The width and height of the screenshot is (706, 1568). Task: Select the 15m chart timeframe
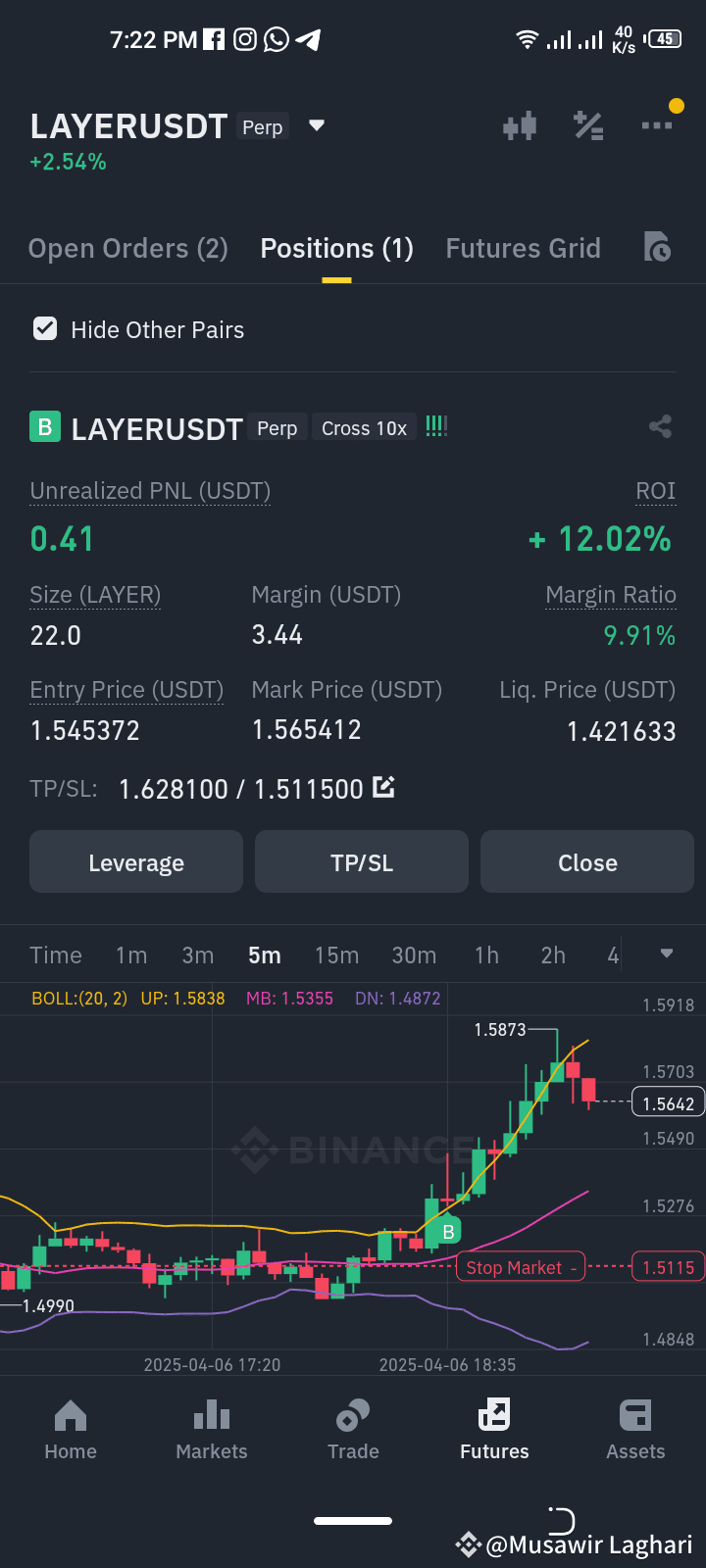pos(336,954)
